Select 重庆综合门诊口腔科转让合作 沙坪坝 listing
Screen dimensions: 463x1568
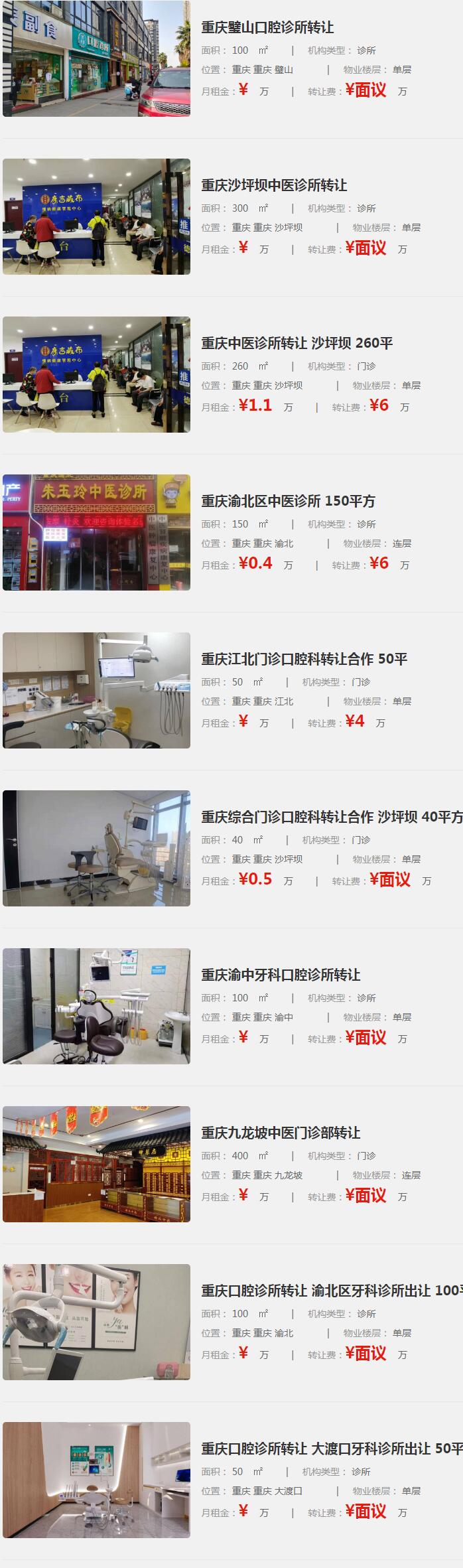pos(331,818)
